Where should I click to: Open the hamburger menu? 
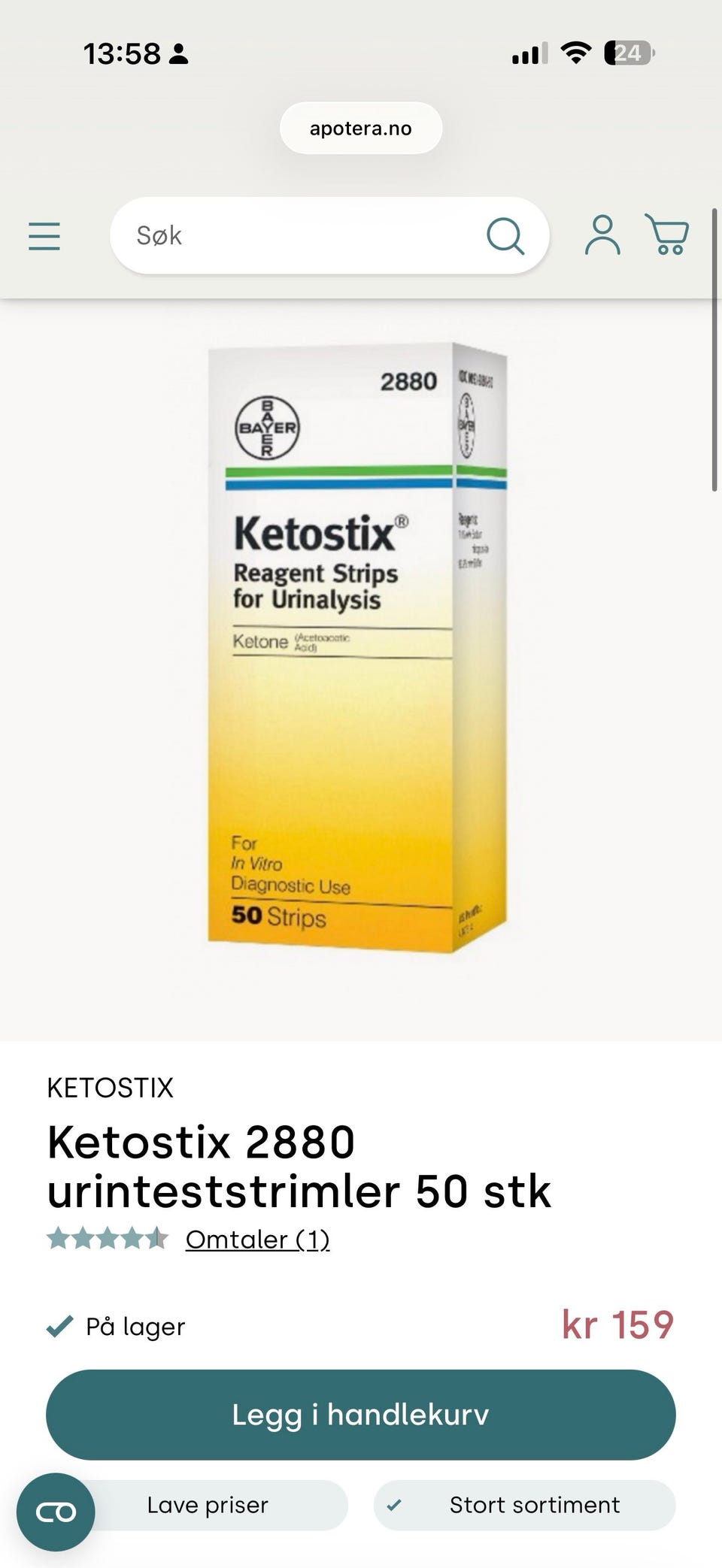click(44, 236)
